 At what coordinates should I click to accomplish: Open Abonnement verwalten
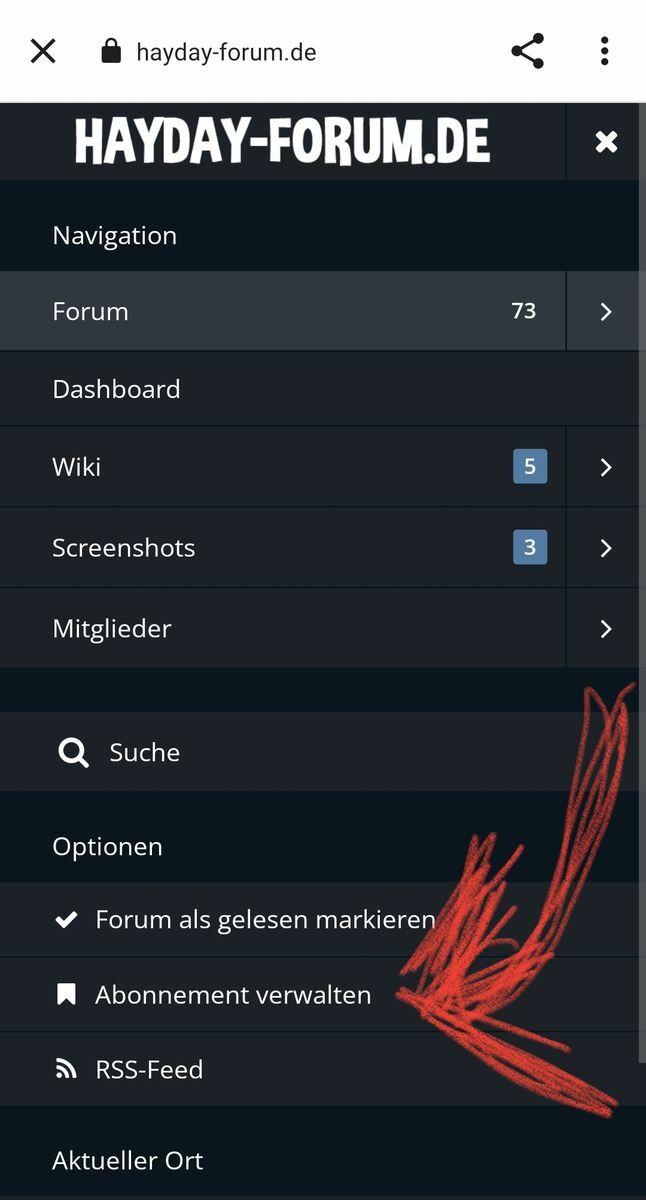coord(232,995)
